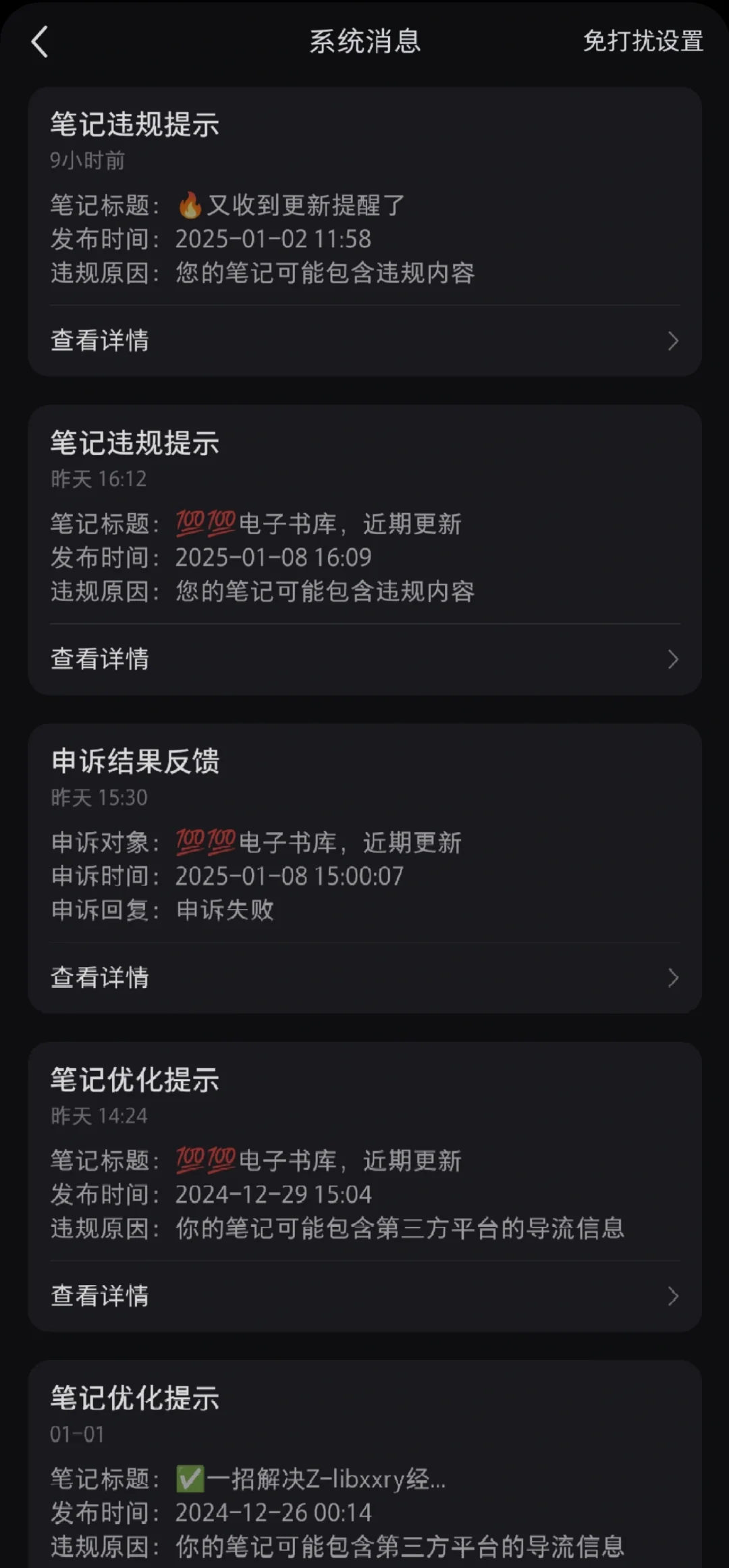This screenshot has width=729, height=1568.
Task: View details of 笔记优化提示 from 昨天 14:24
Action: click(x=364, y=1295)
